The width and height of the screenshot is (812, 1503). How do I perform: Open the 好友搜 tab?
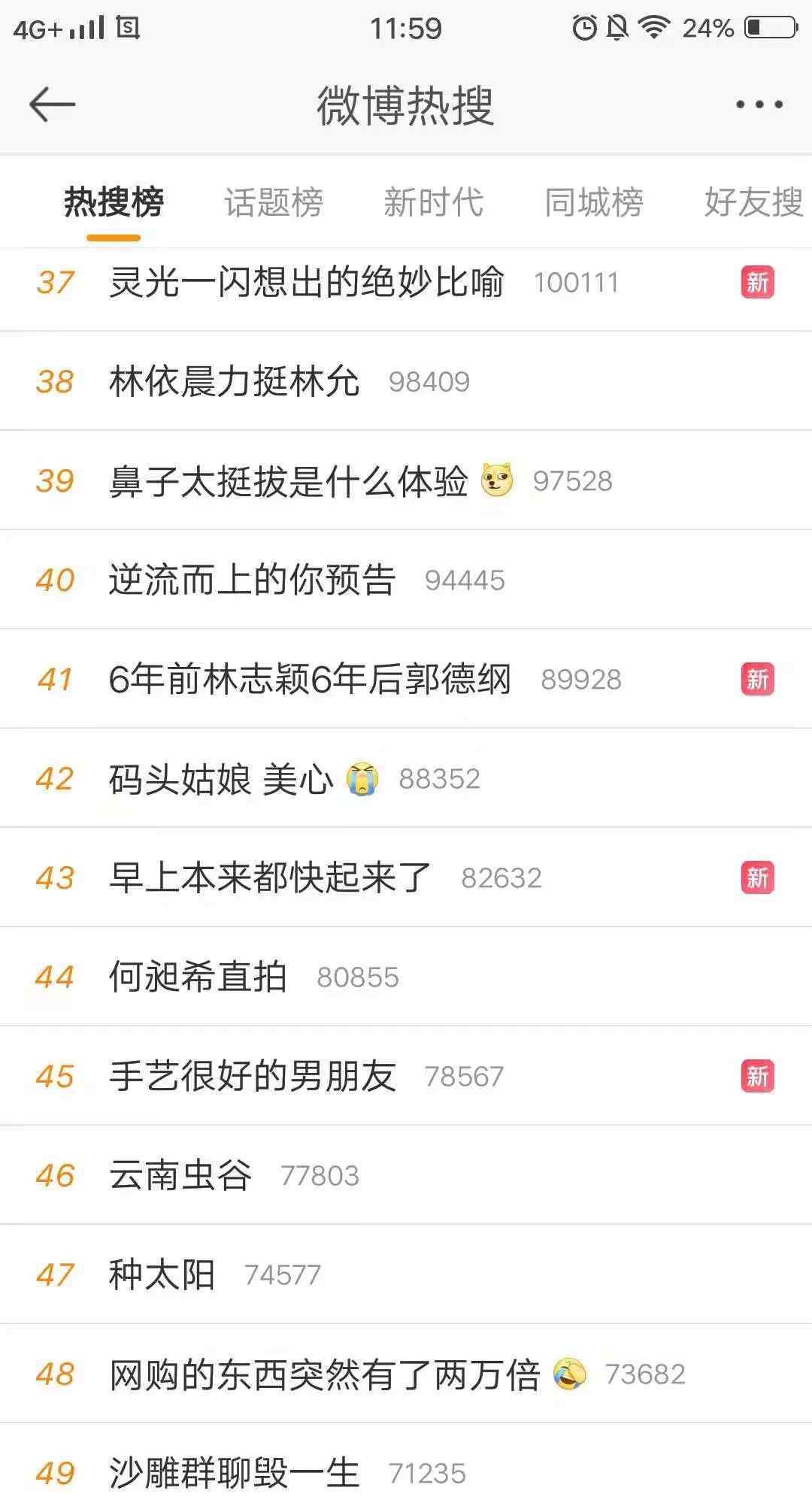(754, 202)
